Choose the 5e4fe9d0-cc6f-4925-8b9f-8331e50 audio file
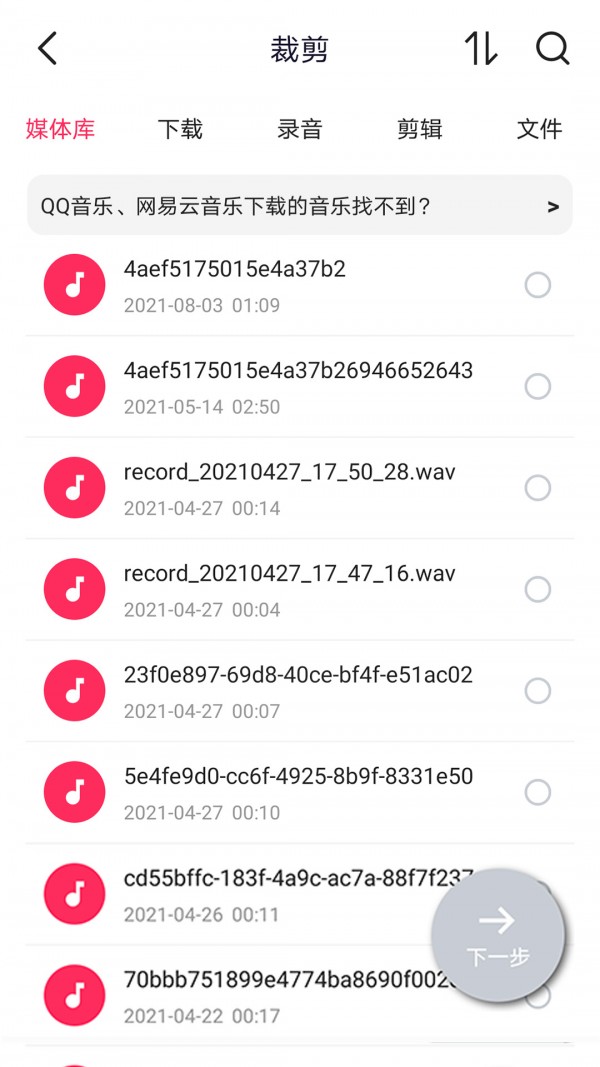The width and height of the screenshot is (600, 1067). pyautogui.click(x=298, y=792)
